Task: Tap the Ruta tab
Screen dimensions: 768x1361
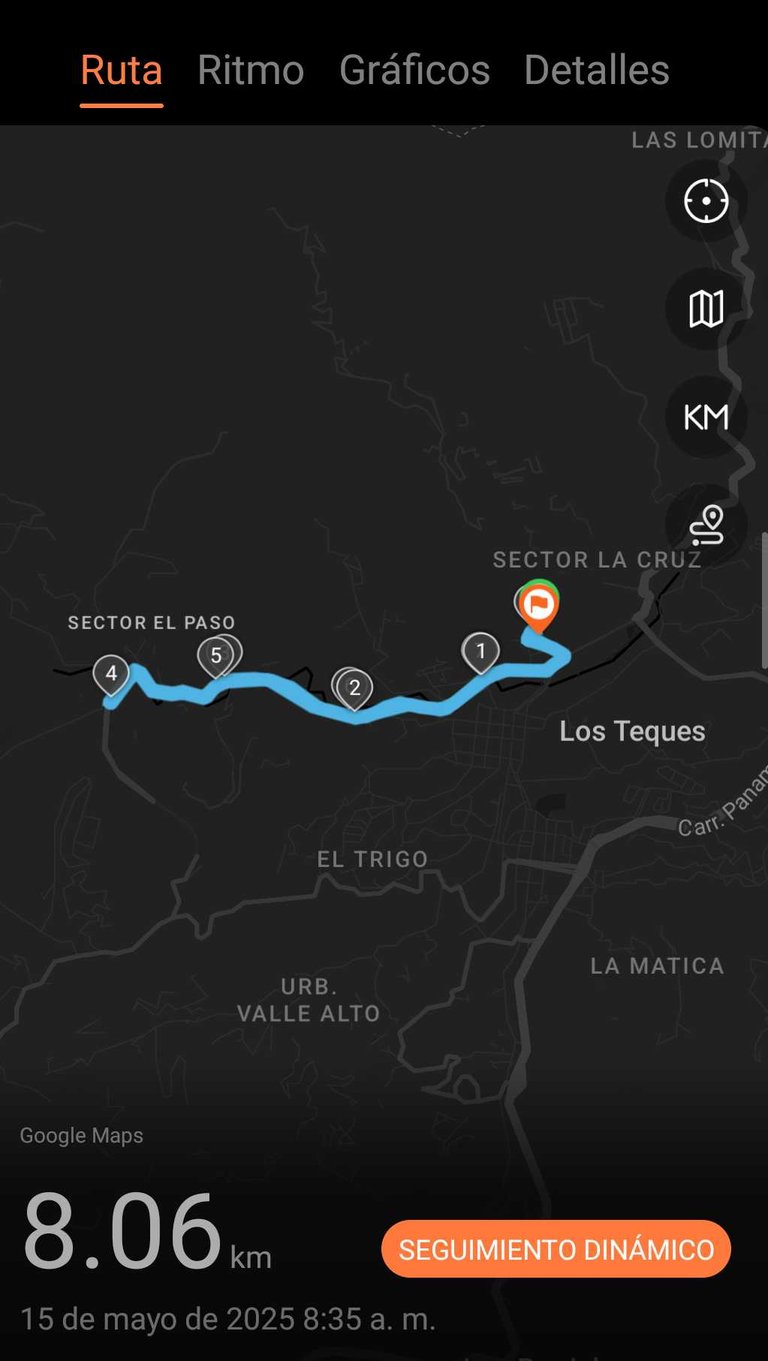Action: (x=121, y=70)
